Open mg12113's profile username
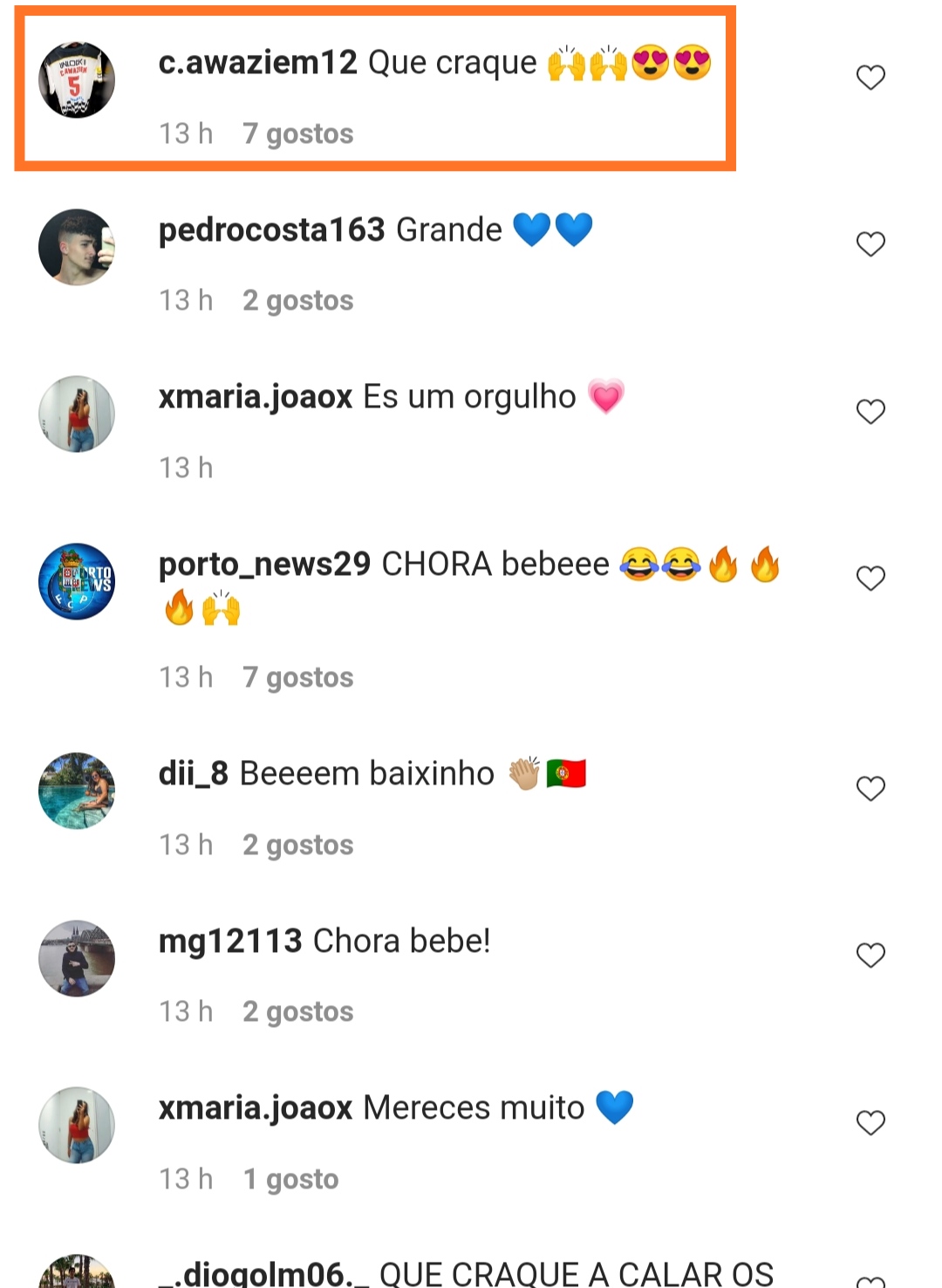The width and height of the screenshot is (942, 1288). point(230,942)
